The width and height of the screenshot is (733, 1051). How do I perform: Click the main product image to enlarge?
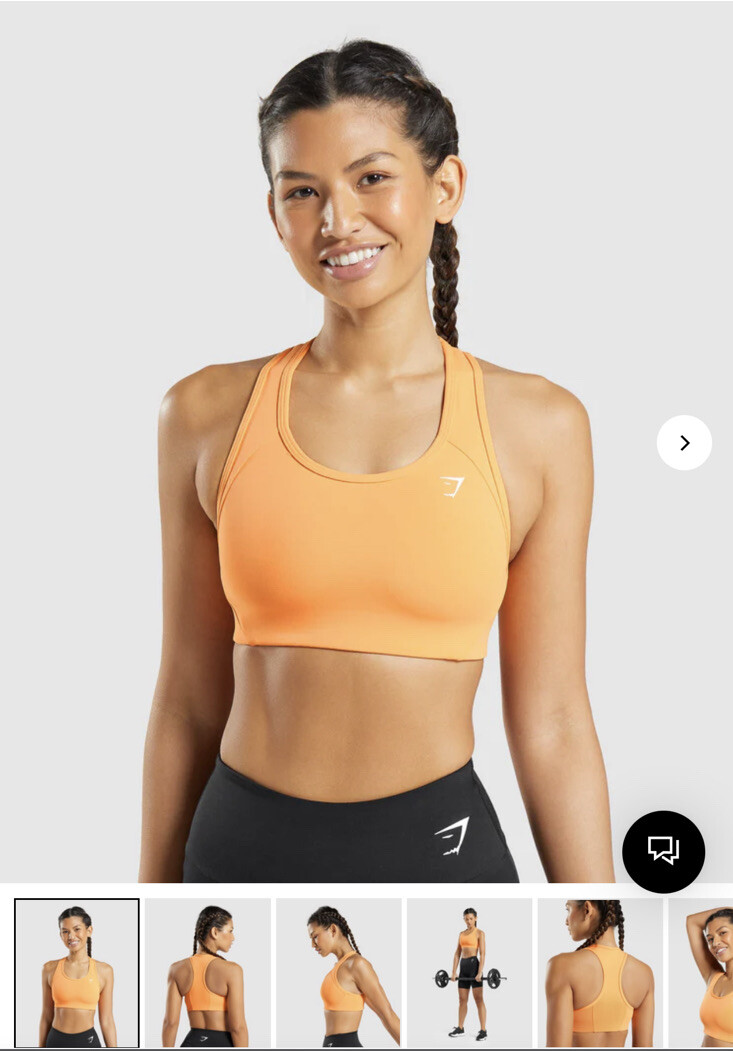tap(366, 440)
